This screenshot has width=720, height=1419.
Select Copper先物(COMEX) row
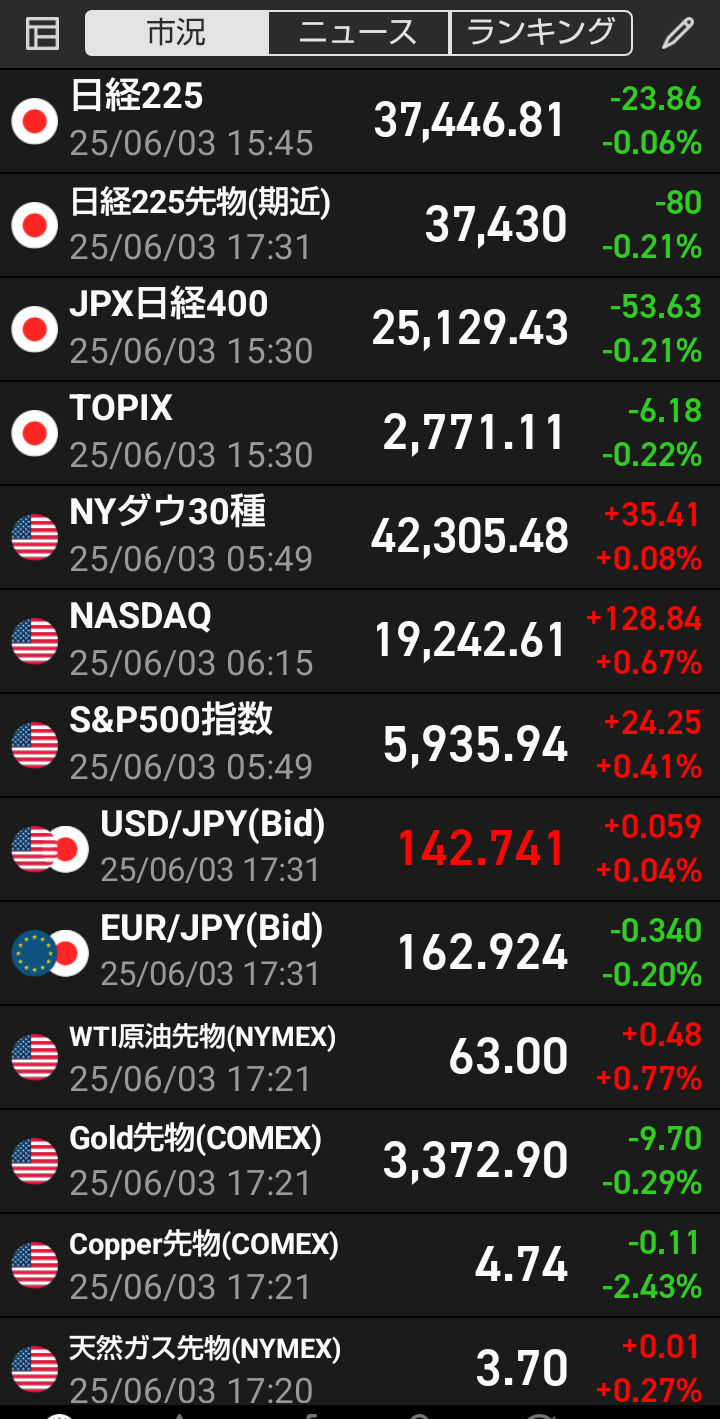pos(360,1265)
